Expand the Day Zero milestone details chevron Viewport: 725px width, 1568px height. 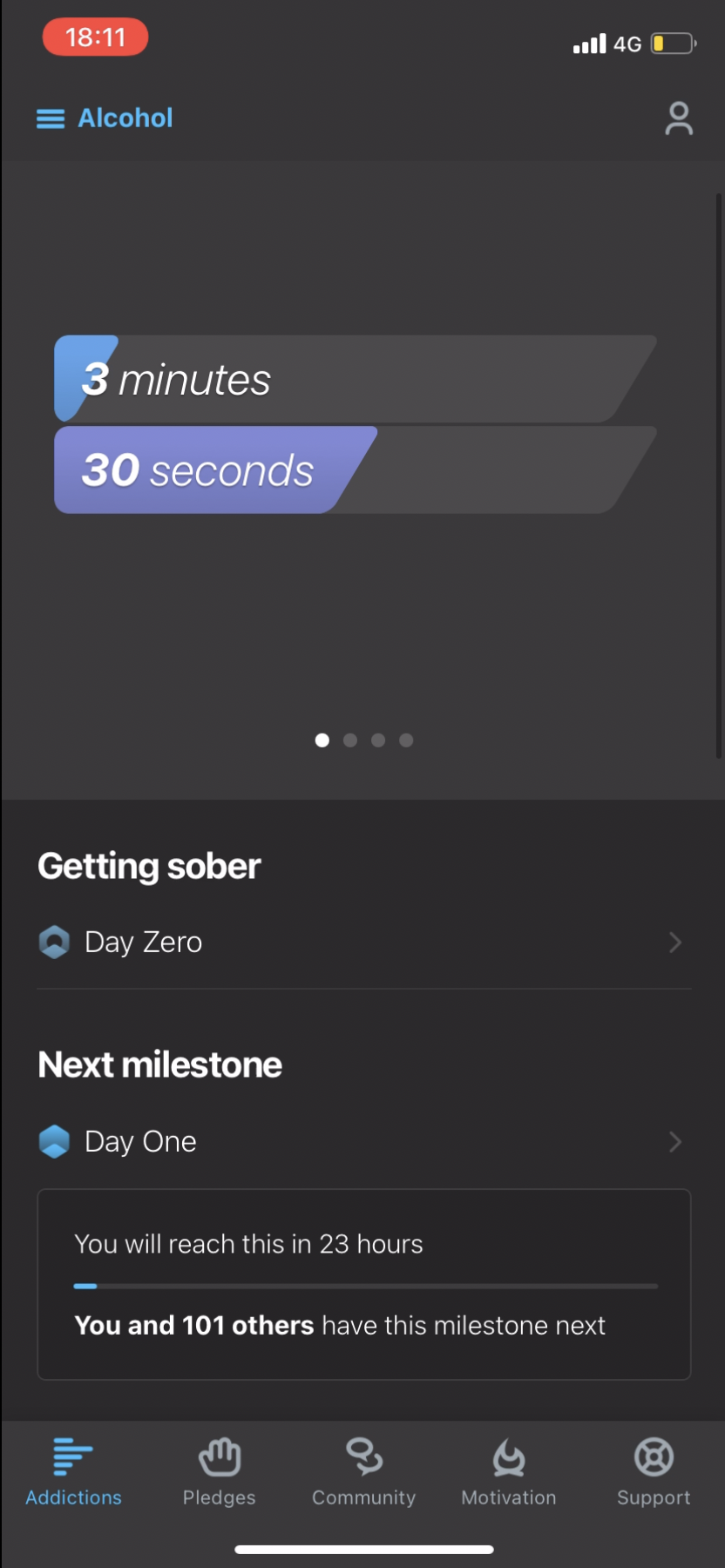(x=674, y=942)
